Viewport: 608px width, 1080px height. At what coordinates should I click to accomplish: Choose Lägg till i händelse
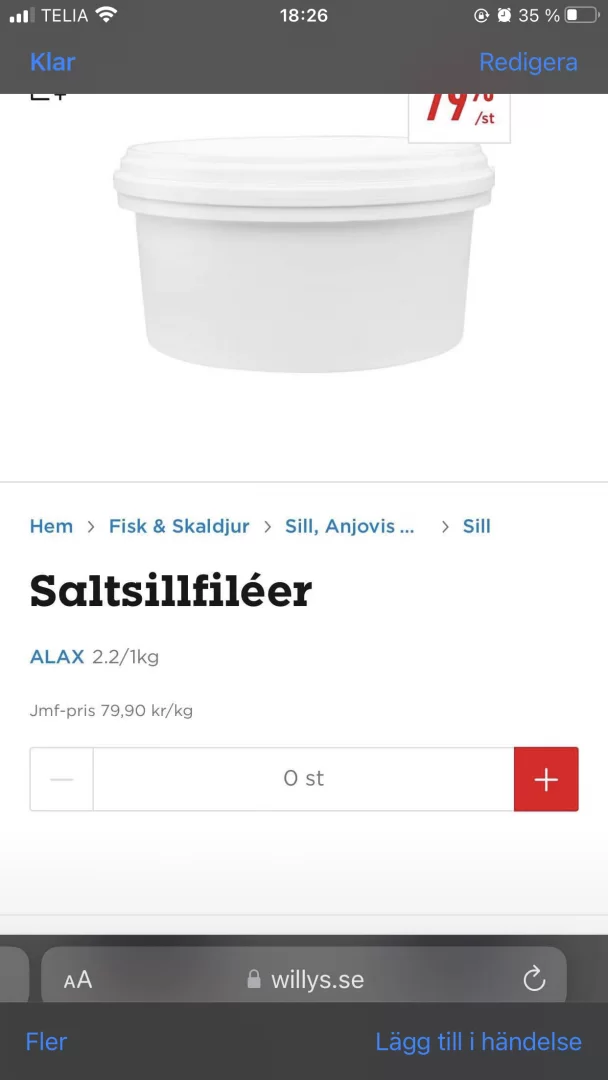478,1042
